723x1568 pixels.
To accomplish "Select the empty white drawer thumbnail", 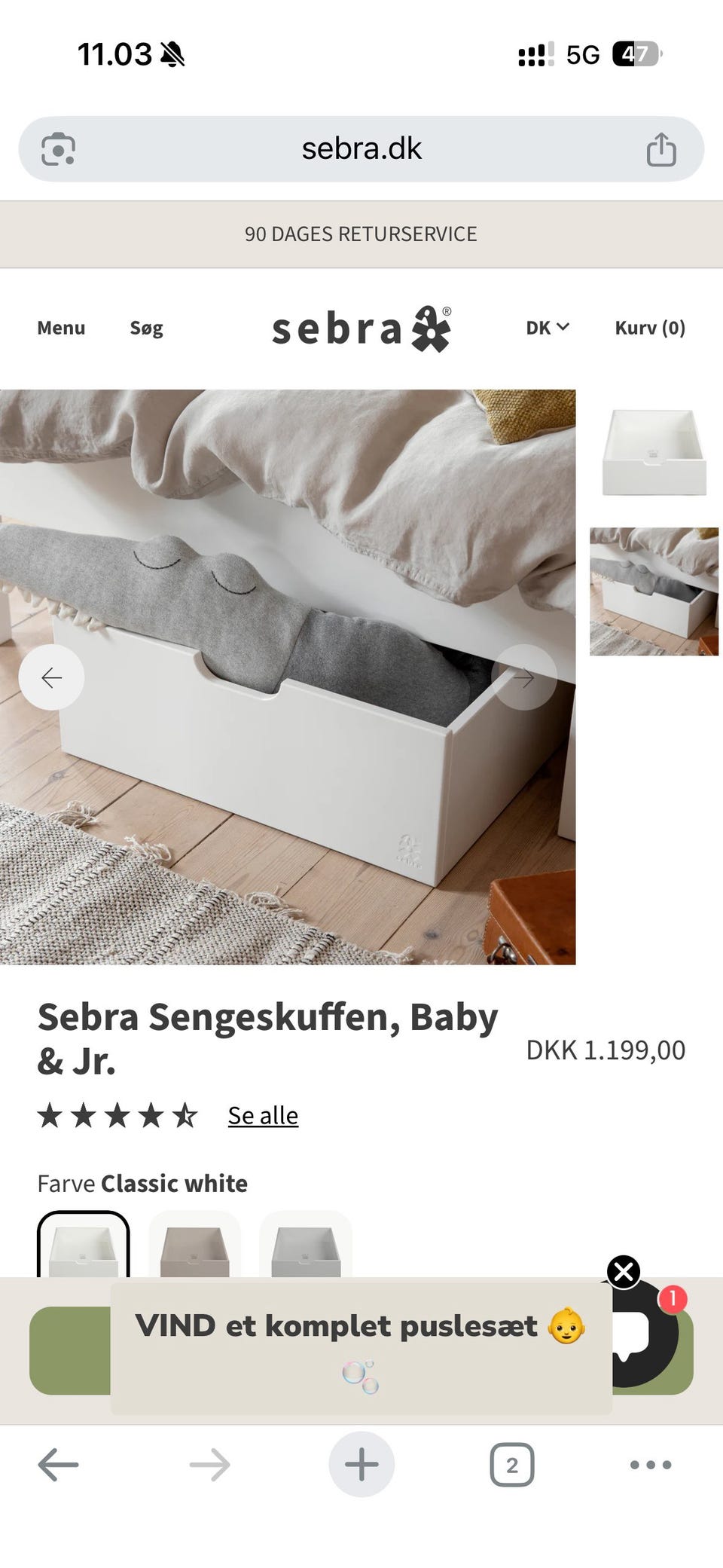I will 654,452.
